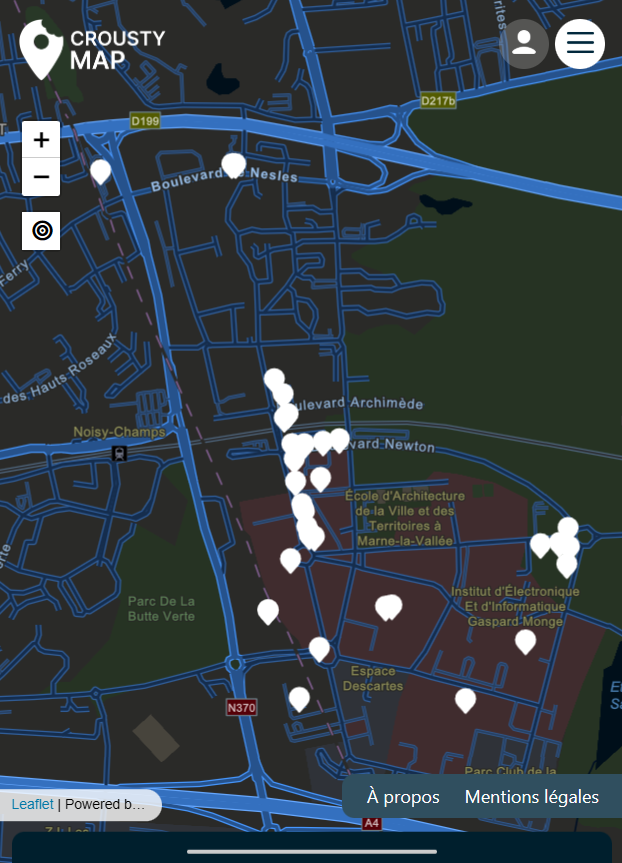Zoom in on the map
622x863 pixels.
[41, 140]
